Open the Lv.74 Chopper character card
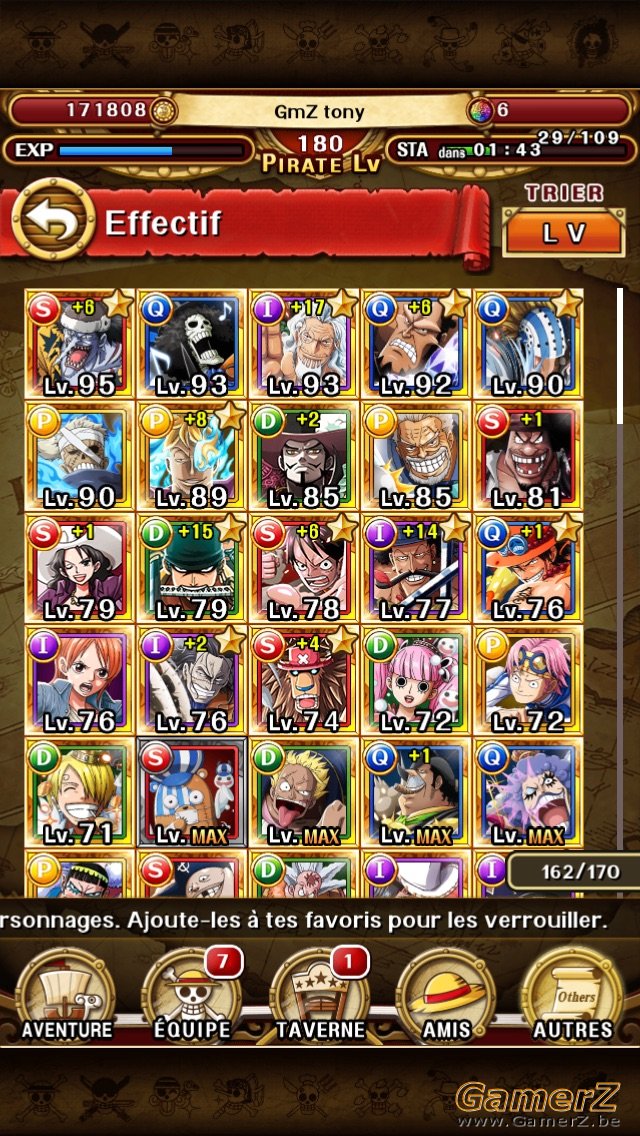The image size is (640, 1136). 304,681
